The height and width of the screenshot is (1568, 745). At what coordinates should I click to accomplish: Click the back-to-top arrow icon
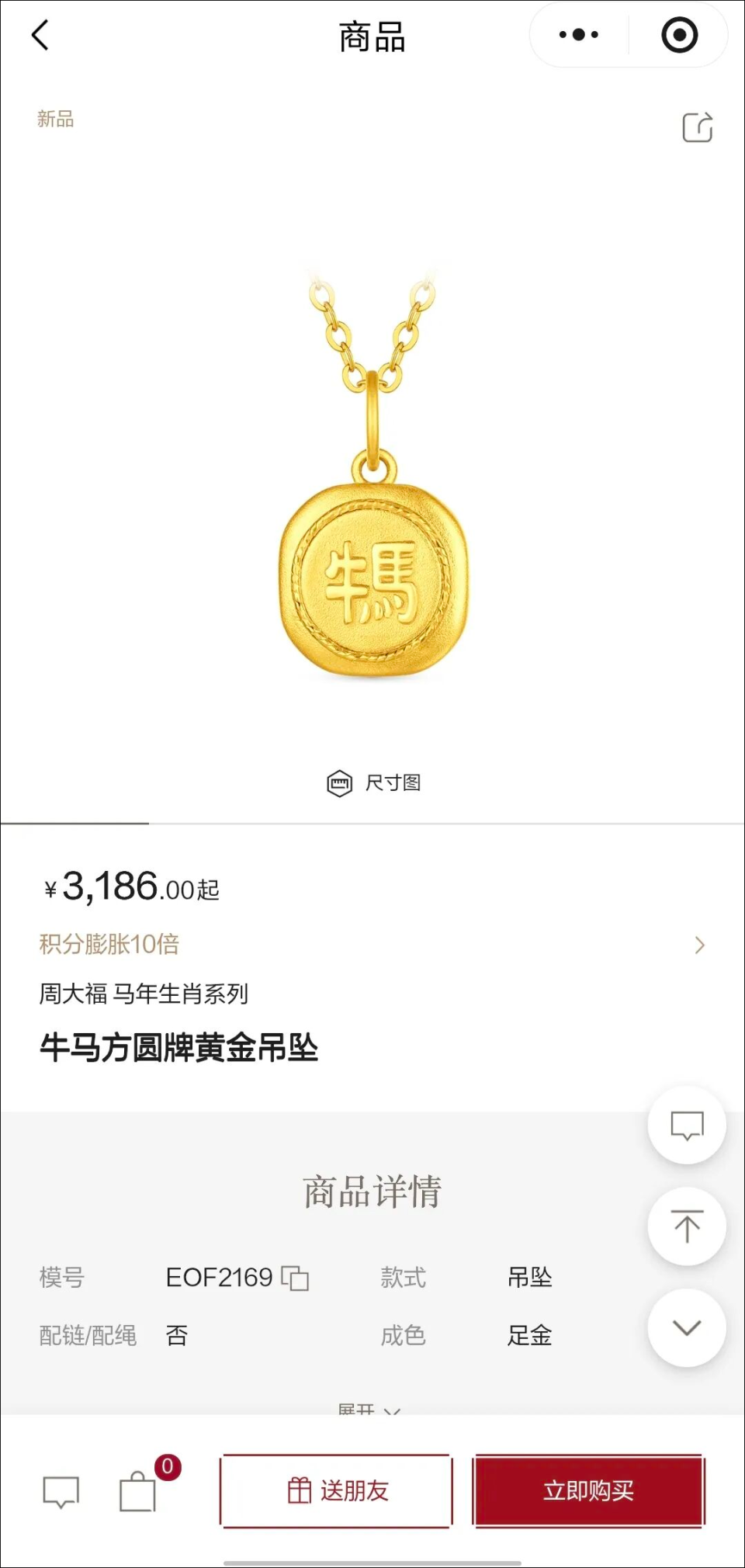(x=686, y=1226)
